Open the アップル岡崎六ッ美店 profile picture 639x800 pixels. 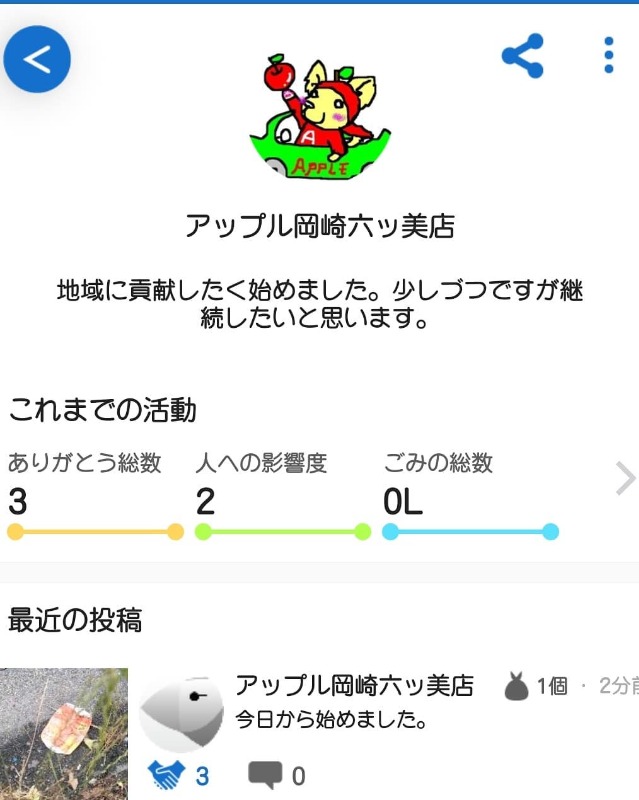click(x=320, y=116)
